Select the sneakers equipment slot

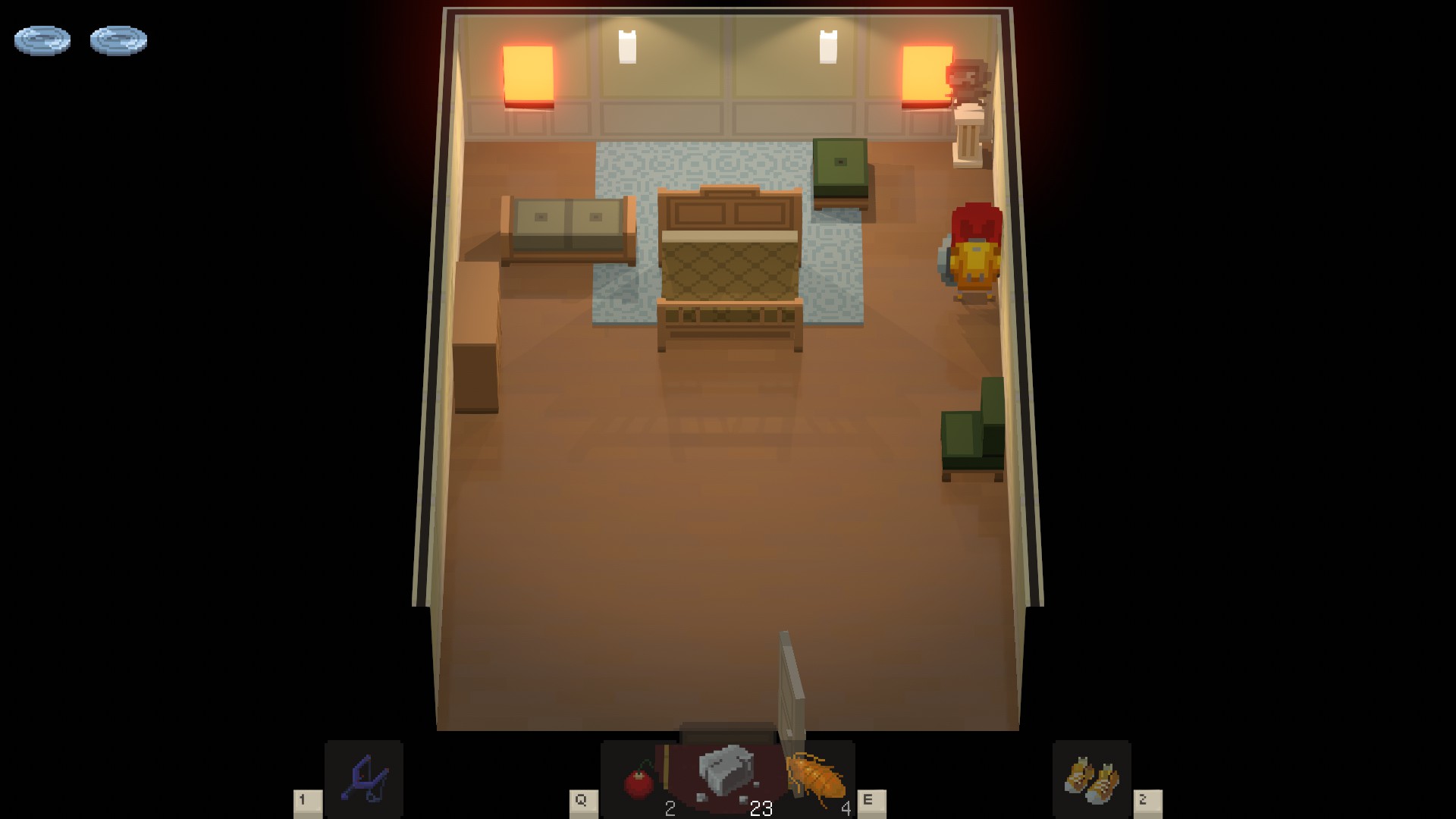click(1091, 779)
